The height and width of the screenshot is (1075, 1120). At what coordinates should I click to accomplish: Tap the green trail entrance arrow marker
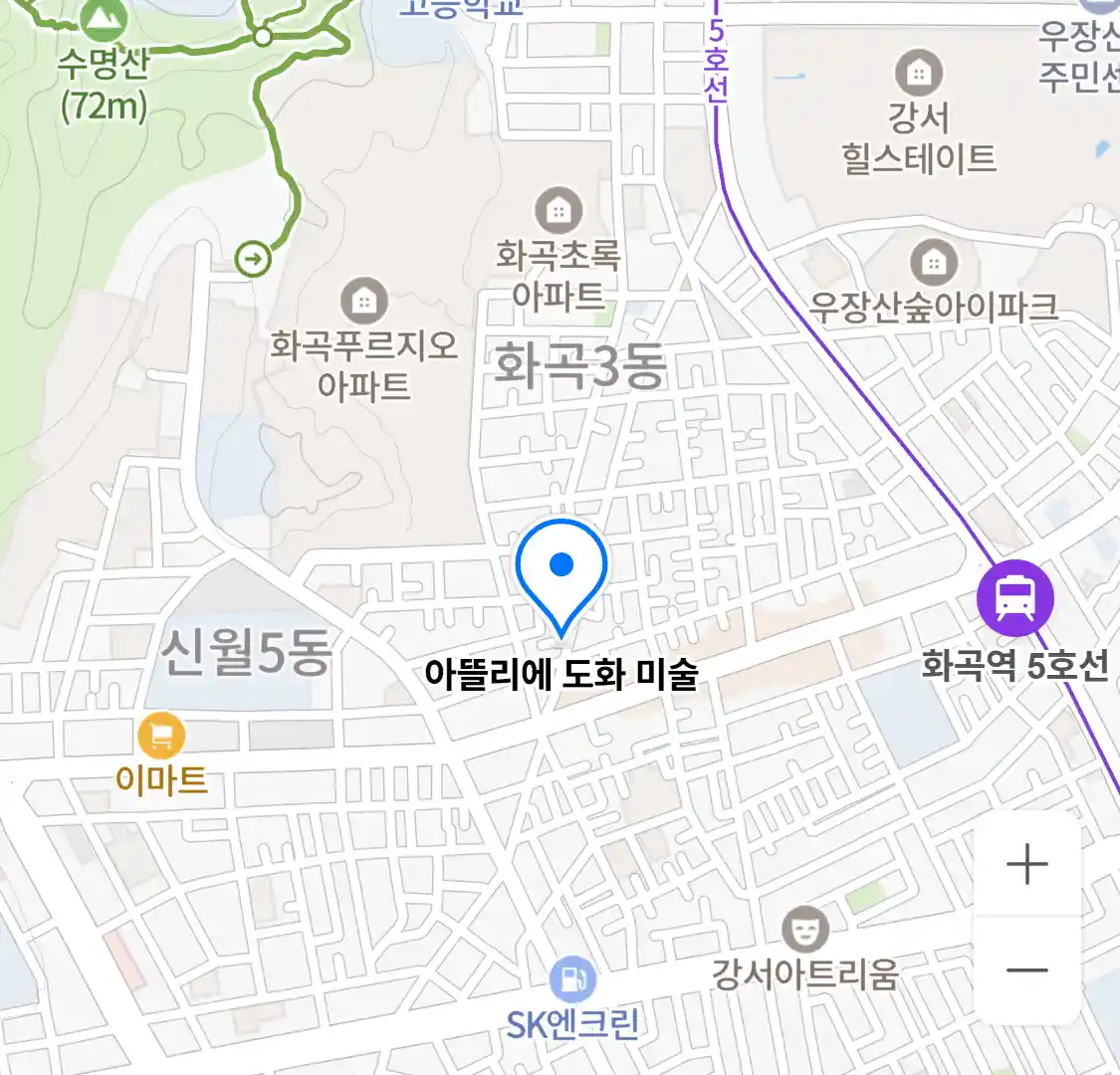pyautogui.click(x=253, y=261)
